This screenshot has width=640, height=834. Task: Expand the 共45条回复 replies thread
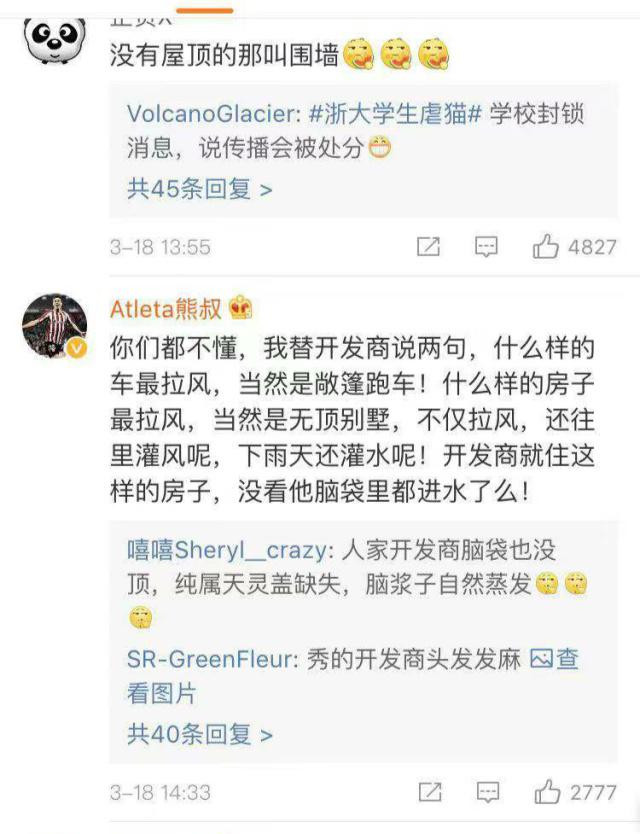(199, 188)
